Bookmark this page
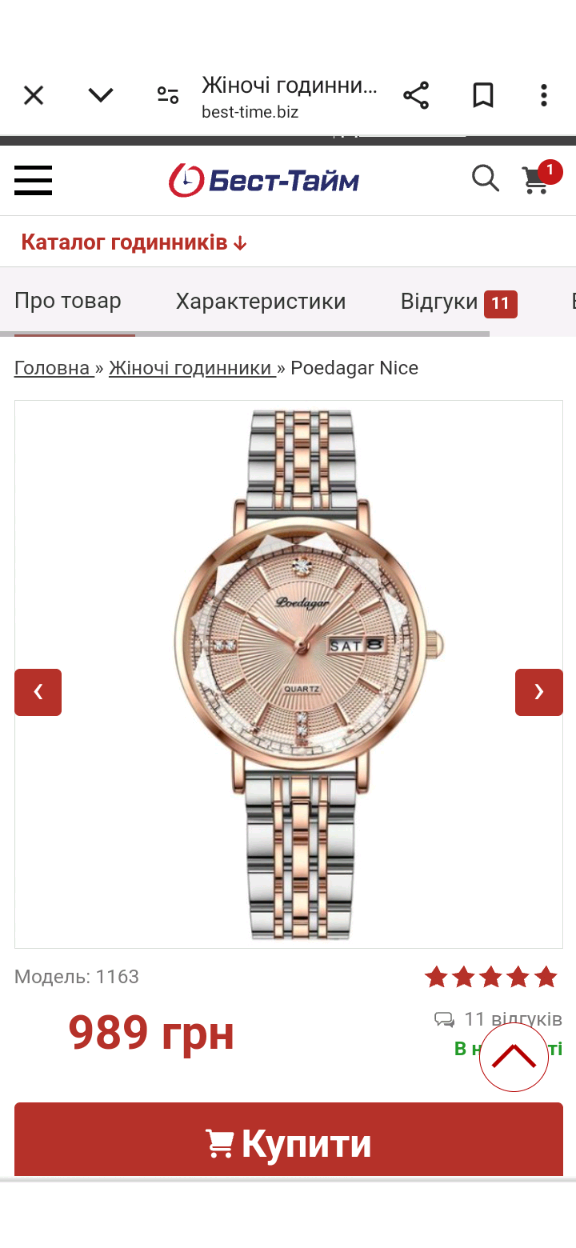 [x=483, y=95]
